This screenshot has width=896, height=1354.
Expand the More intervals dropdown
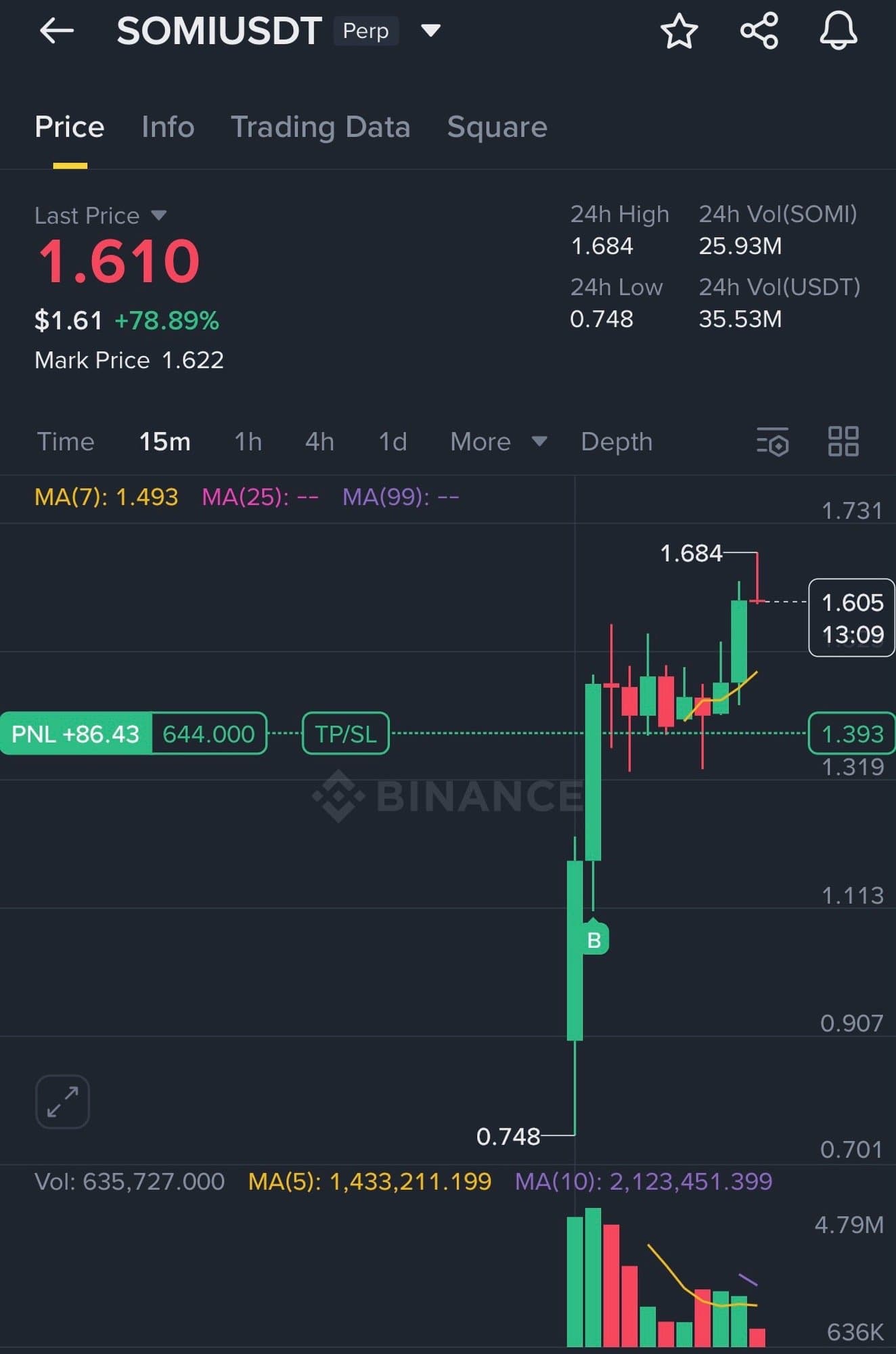[498, 441]
